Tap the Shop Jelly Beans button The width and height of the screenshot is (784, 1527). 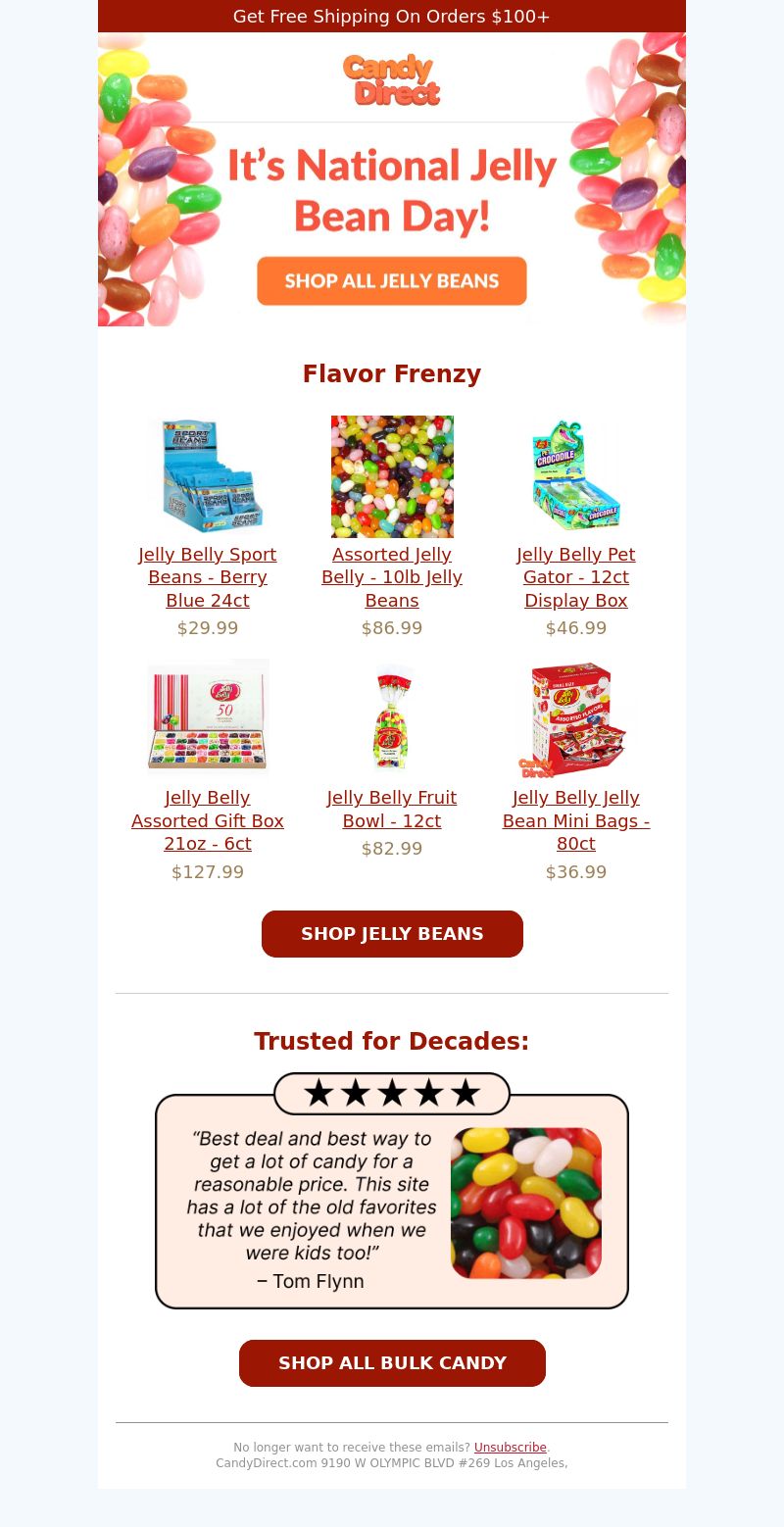point(392,934)
